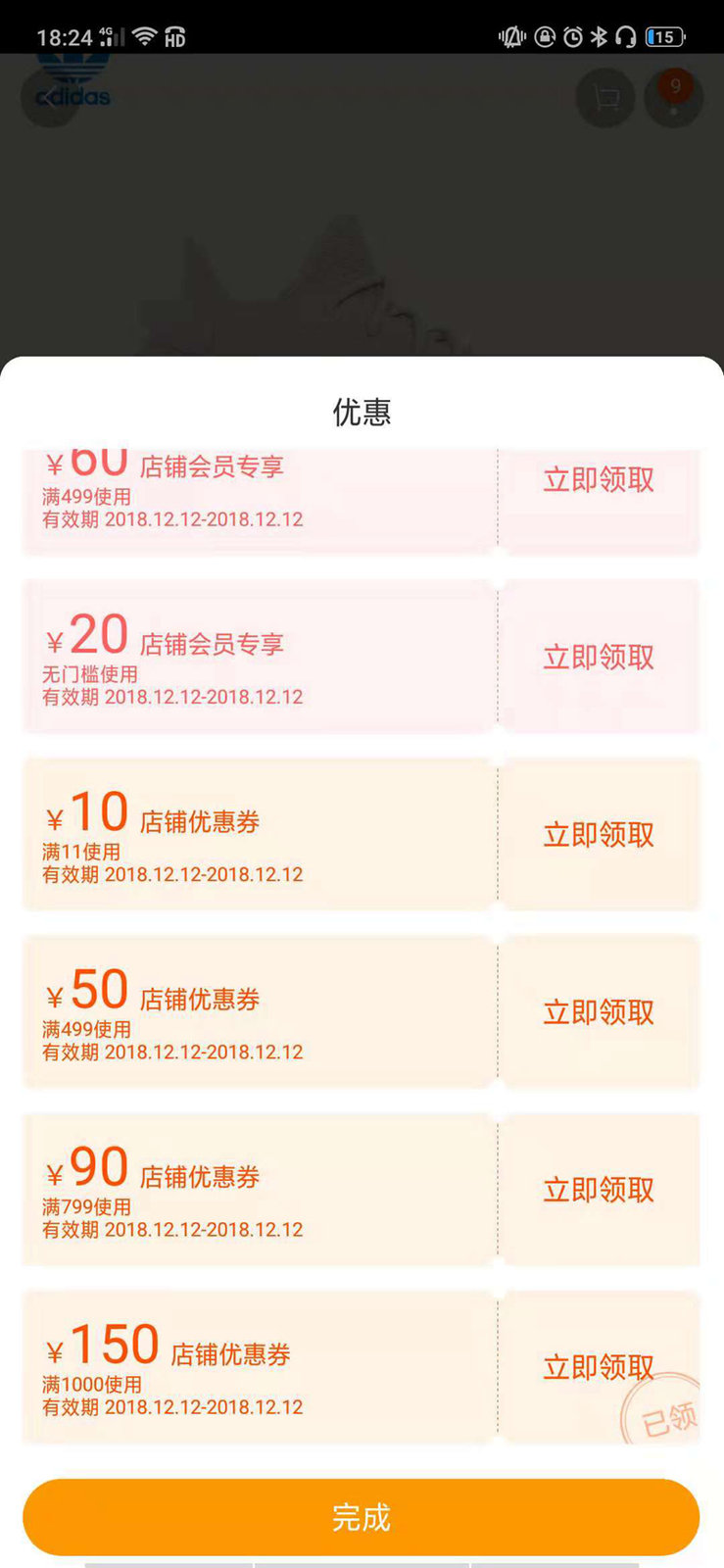Image resolution: width=724 pixels, height=1568 pixels.
Task: Claim the ¥150 store coupon
Action: [x=599, y=1367]
